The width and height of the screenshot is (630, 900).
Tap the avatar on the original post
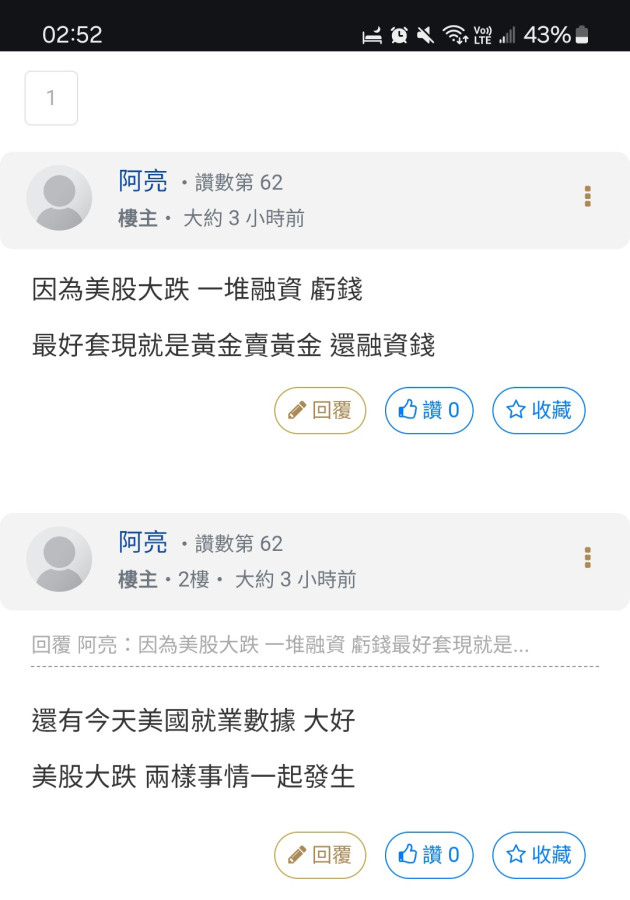[59, 198]
